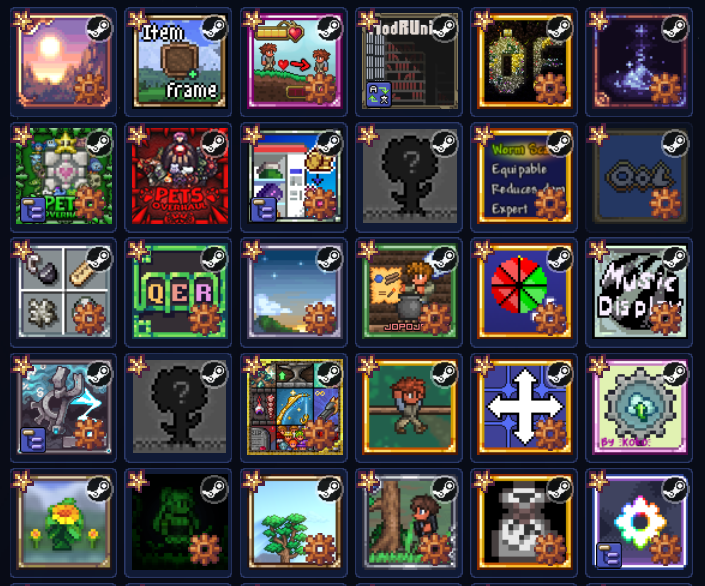Screen dimensions: 705x586
Task: Open the gear tile by Kolex
Action: coord(636,405)
